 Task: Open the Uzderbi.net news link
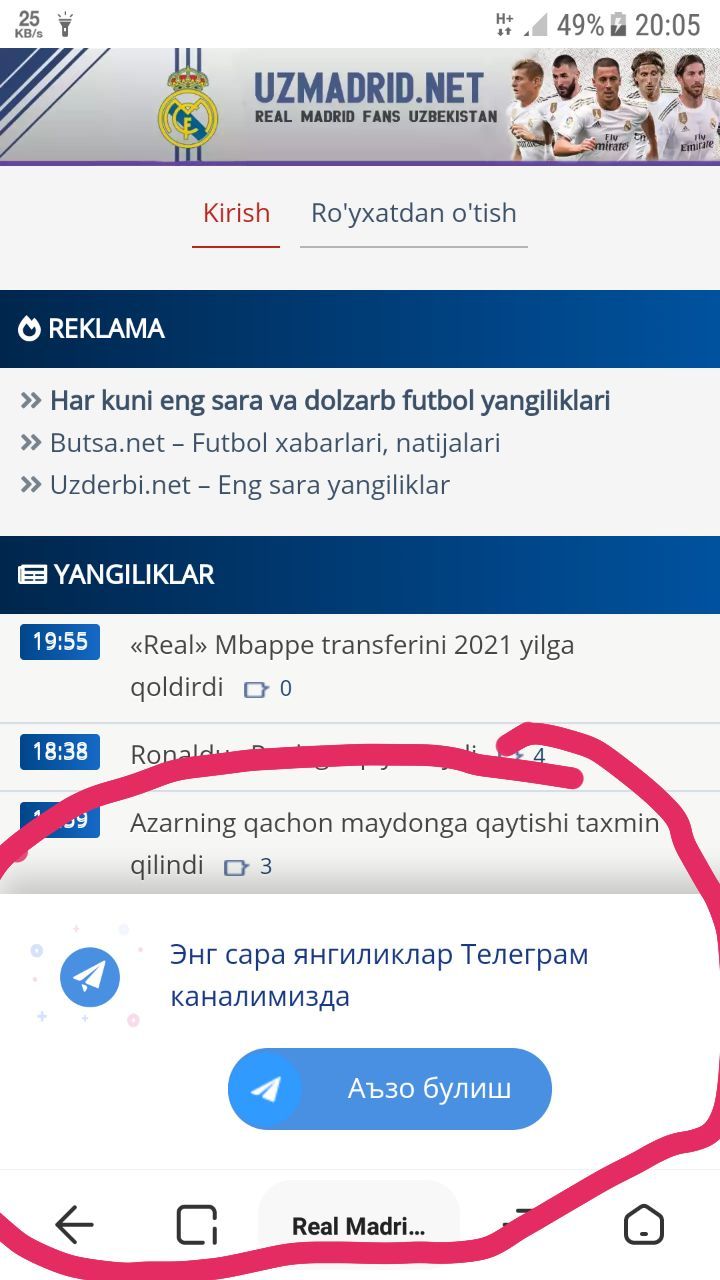249,485
